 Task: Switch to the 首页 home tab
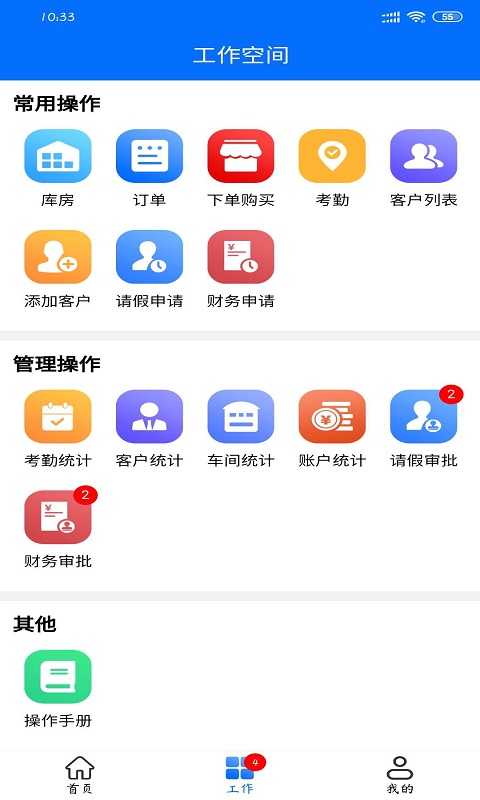pyautogui.click(x=80, y=774)
